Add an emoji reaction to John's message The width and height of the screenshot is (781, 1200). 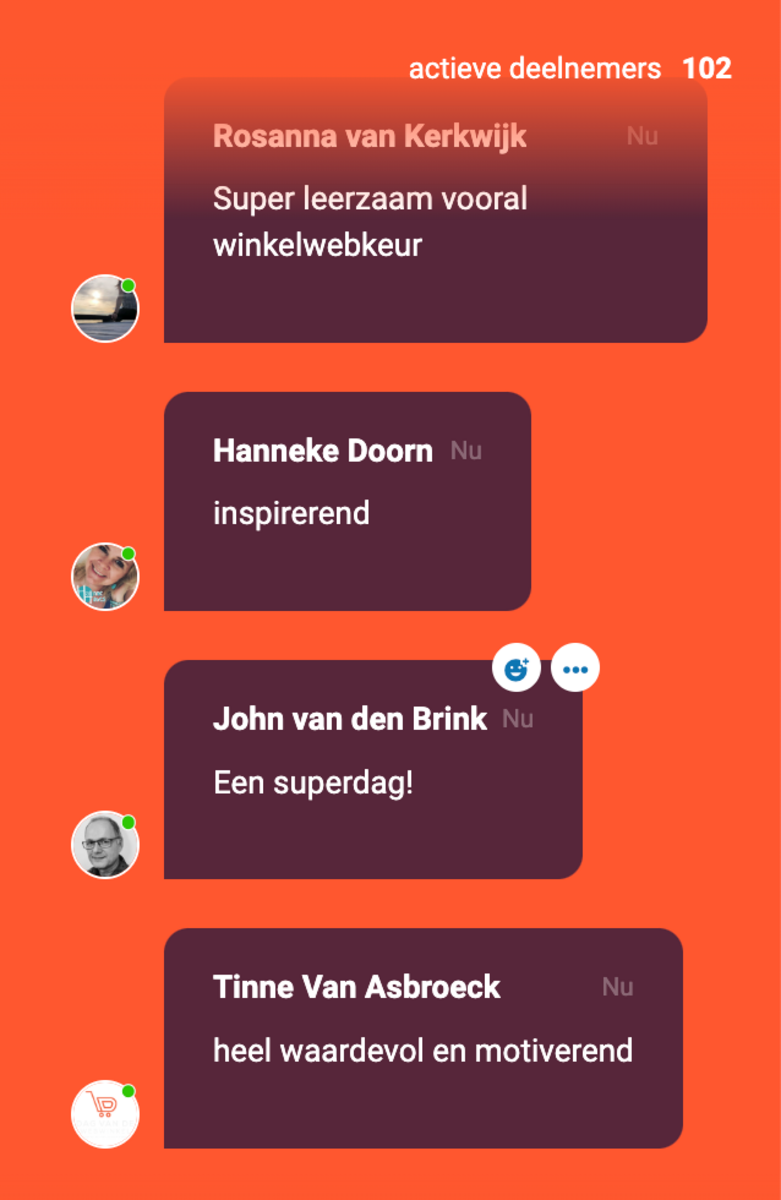tap(516, 668)
